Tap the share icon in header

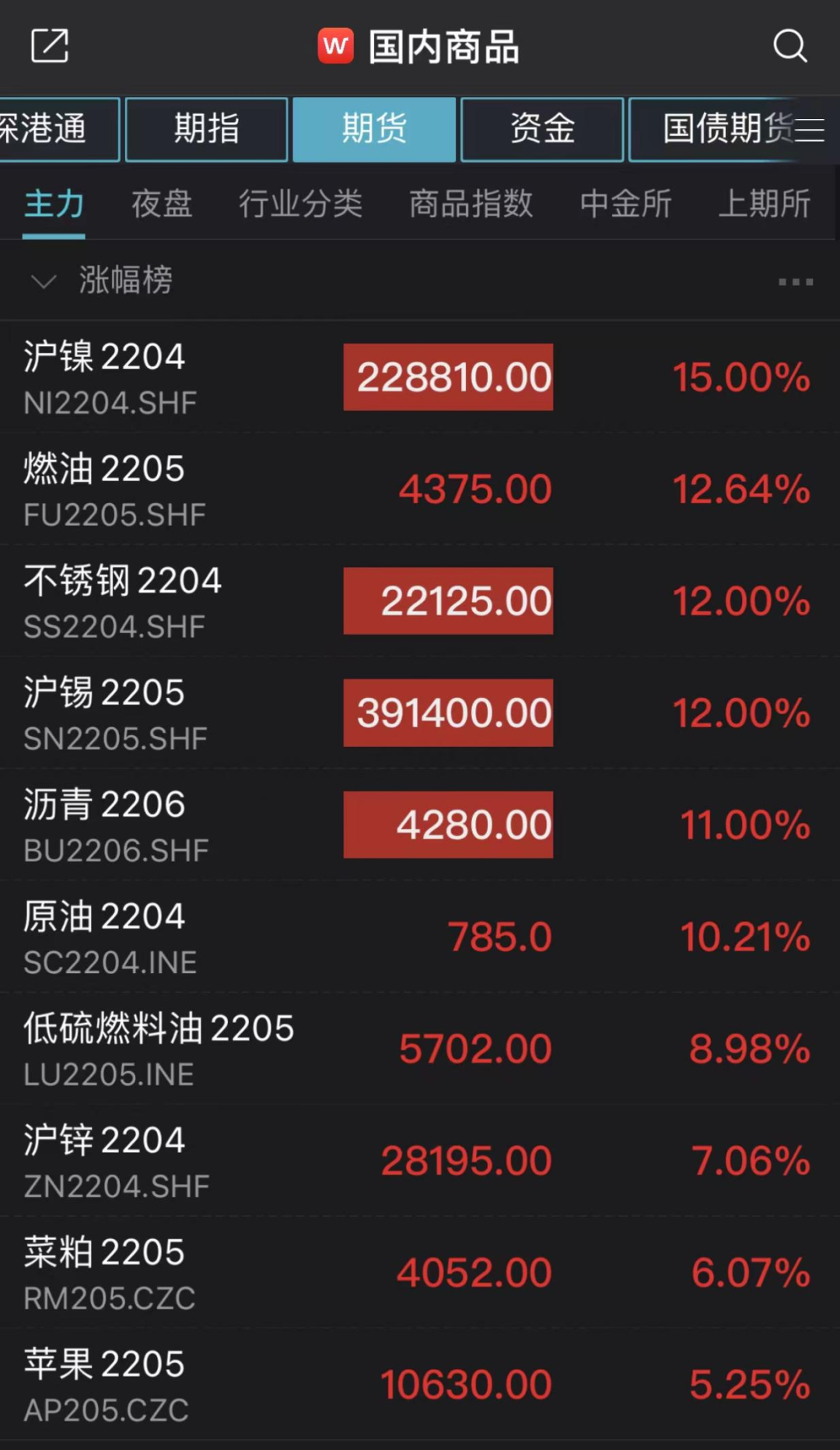[50, 46]
